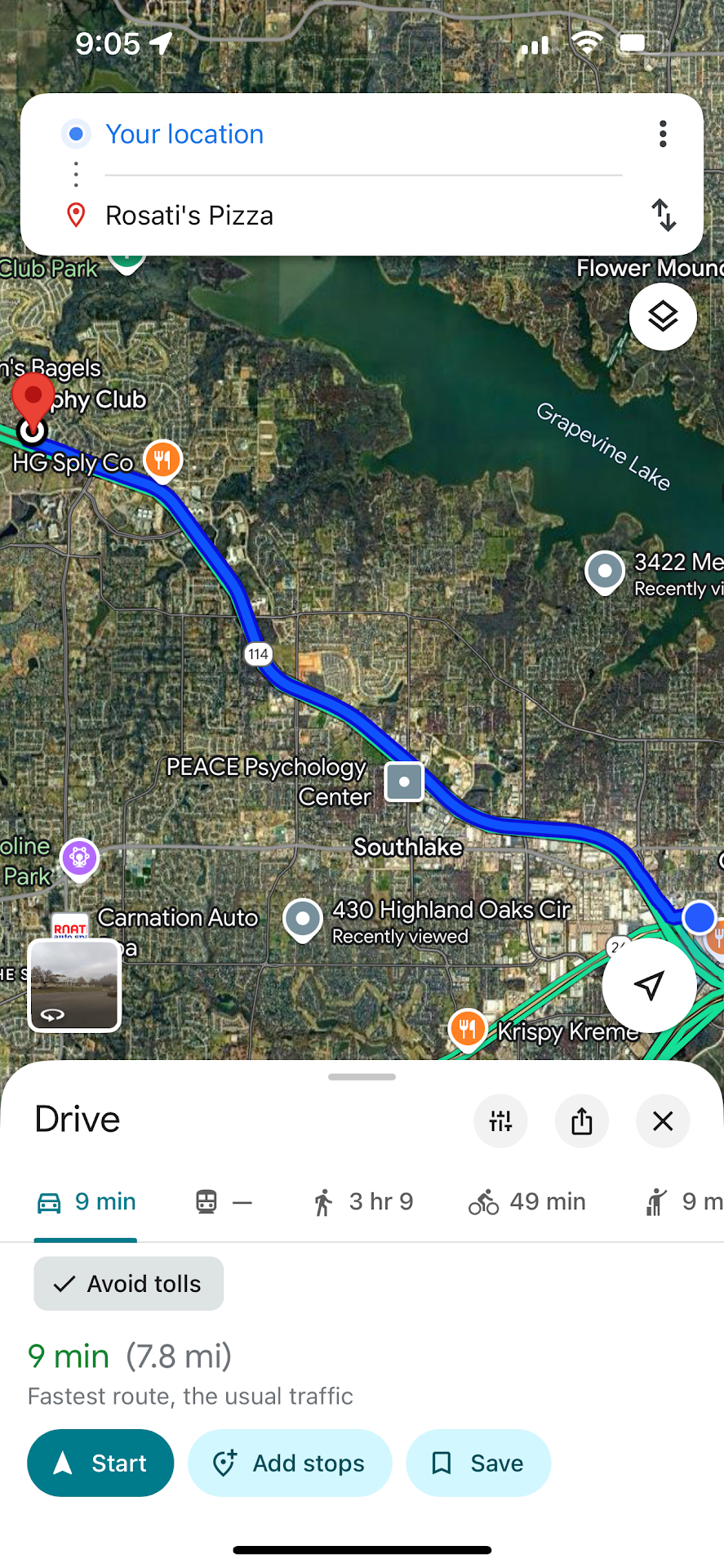This screenshot has height=1568, width=724.
Task: Tap the Krispy Kreme restaurant marker
Action: pyautogui.click(x=468, y=1029)
